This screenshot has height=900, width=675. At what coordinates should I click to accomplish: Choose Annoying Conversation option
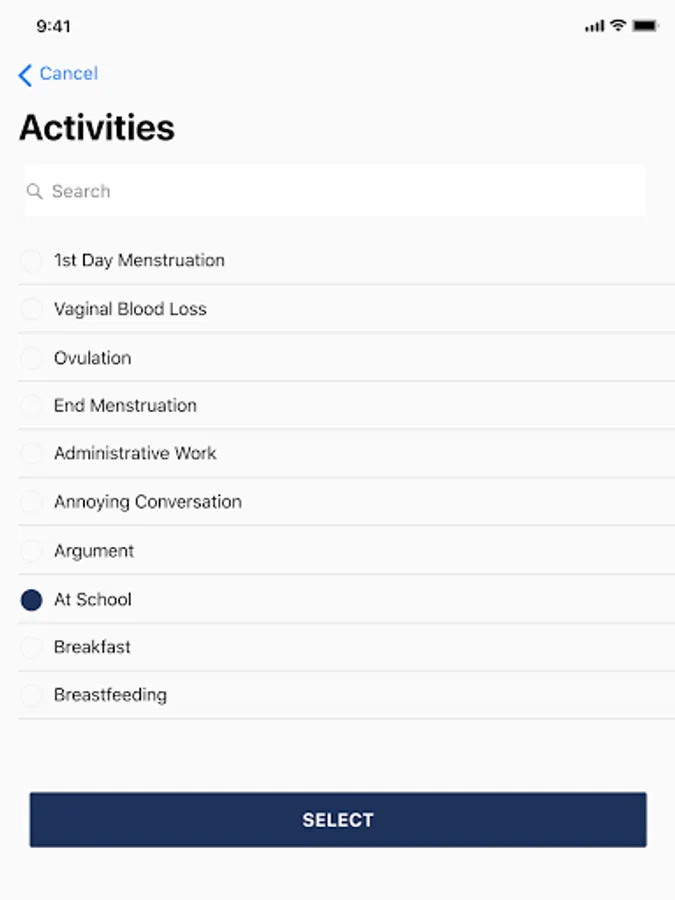coord(147,502)
